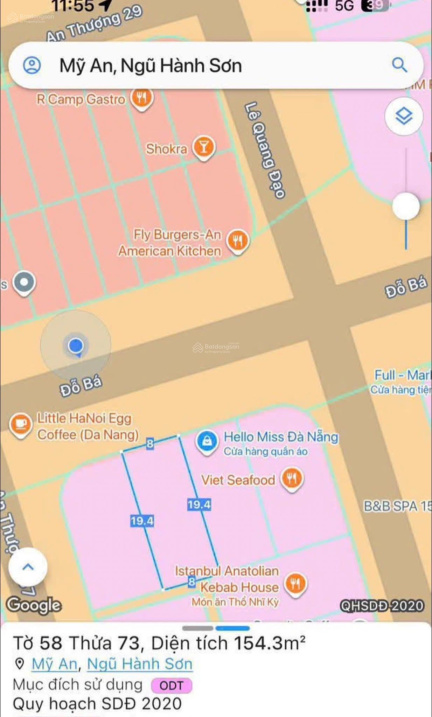Select the Shokra bar marker

coord(203,148)
